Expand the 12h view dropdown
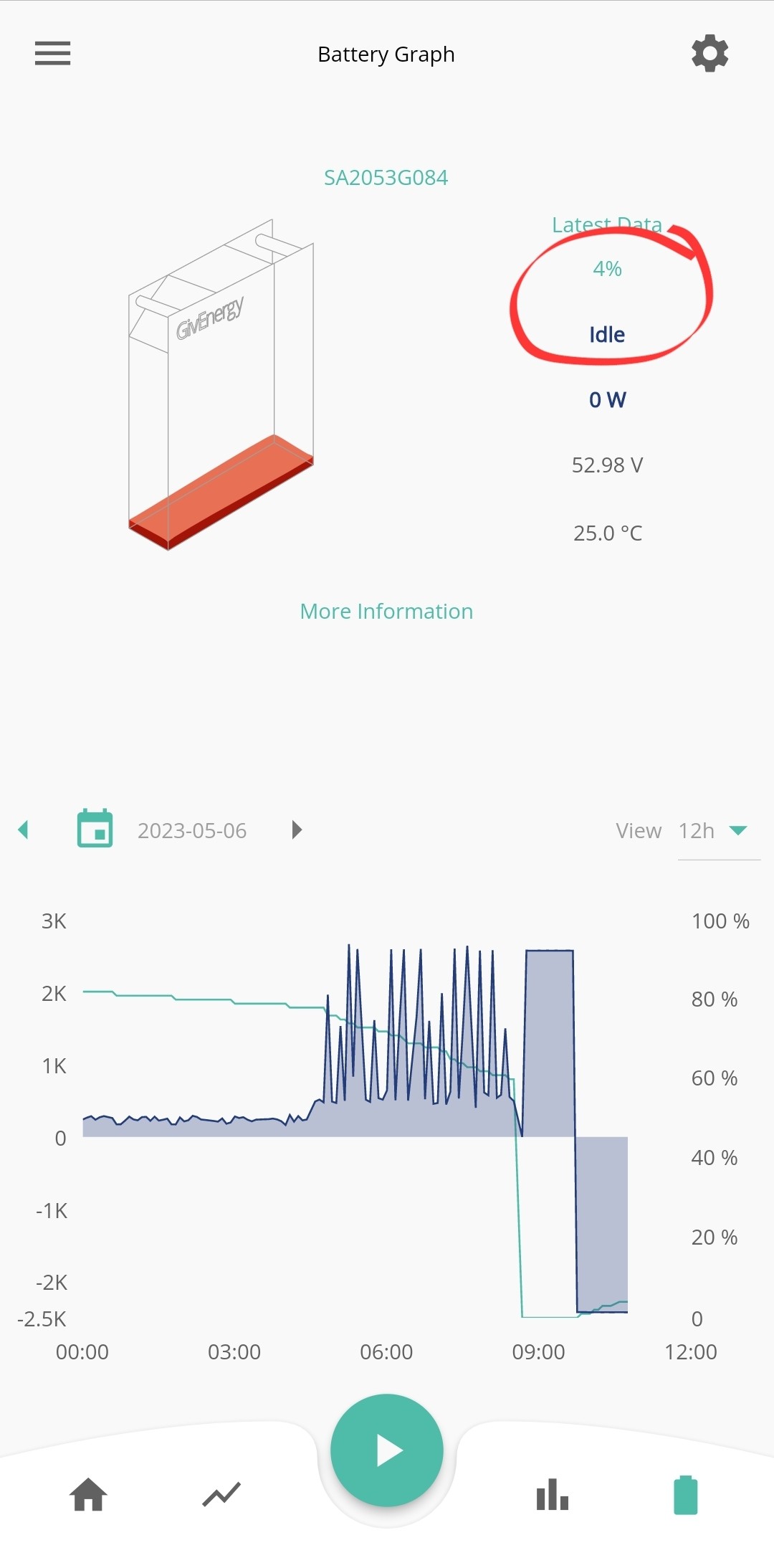Viewport: 774px width, 1568px height. (x=719, y=831)
